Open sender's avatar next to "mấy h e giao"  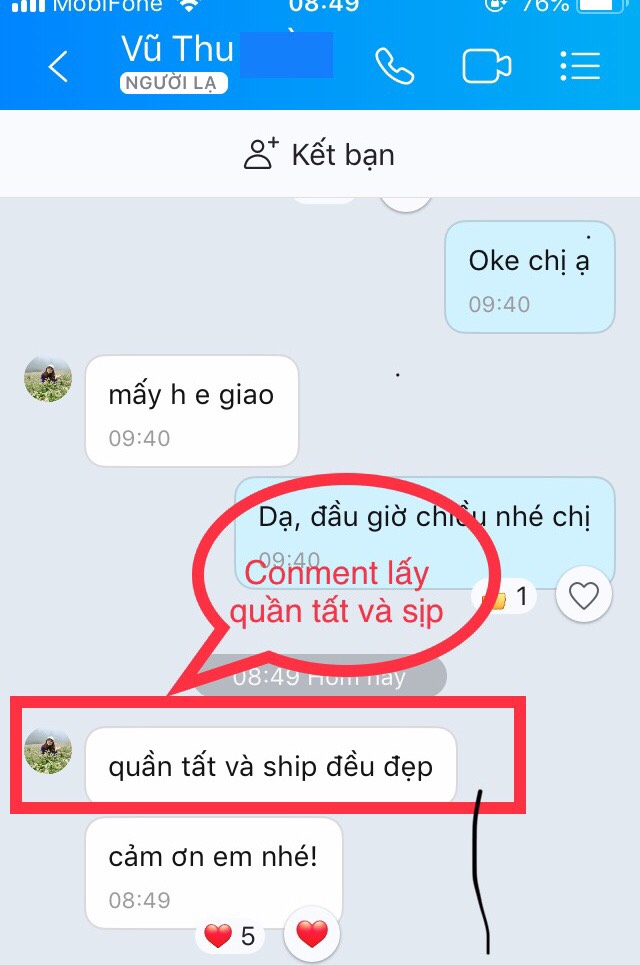coord(48,379)
